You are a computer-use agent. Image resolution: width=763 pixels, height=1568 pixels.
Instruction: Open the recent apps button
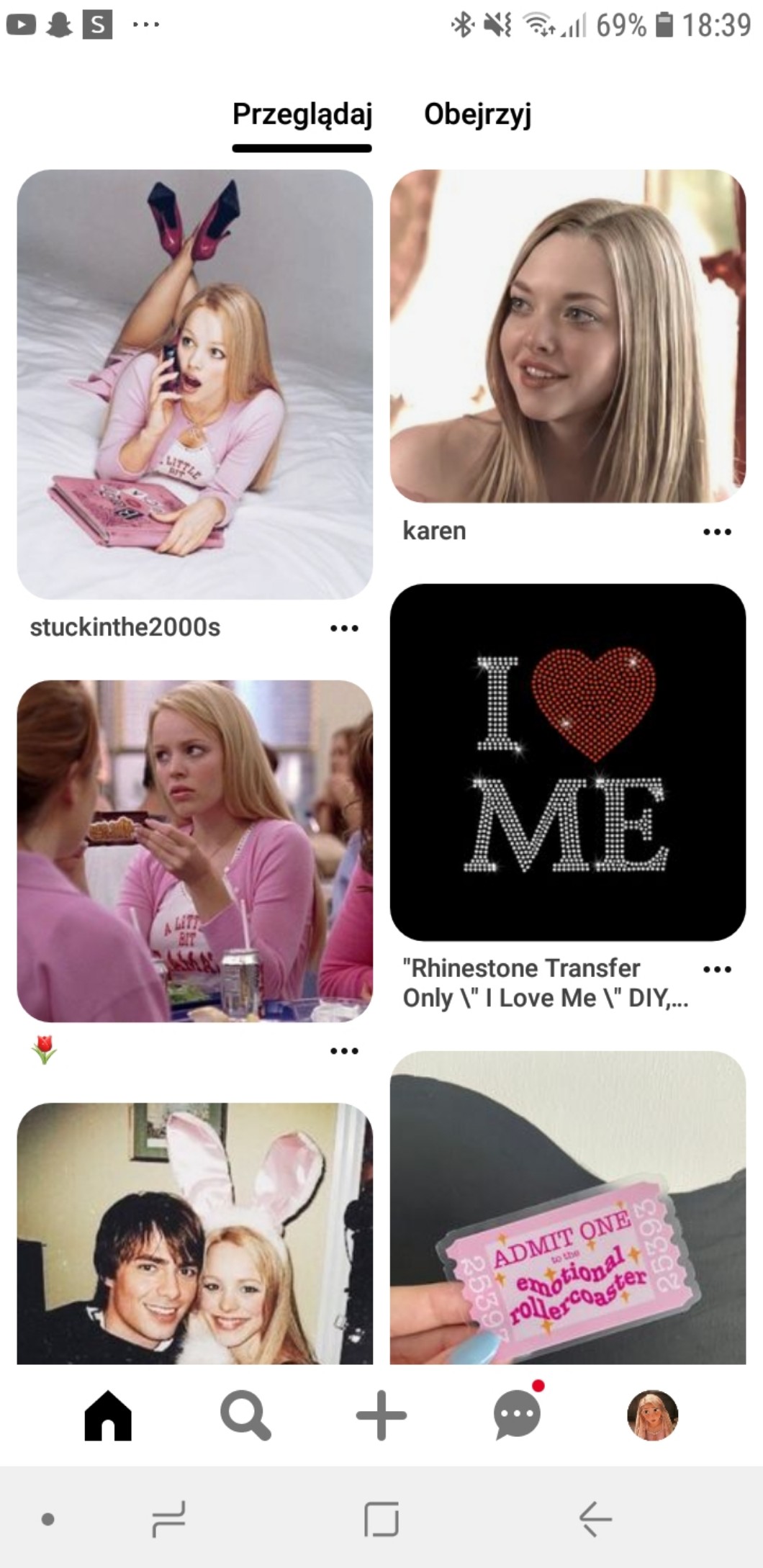click(168, 1519)
